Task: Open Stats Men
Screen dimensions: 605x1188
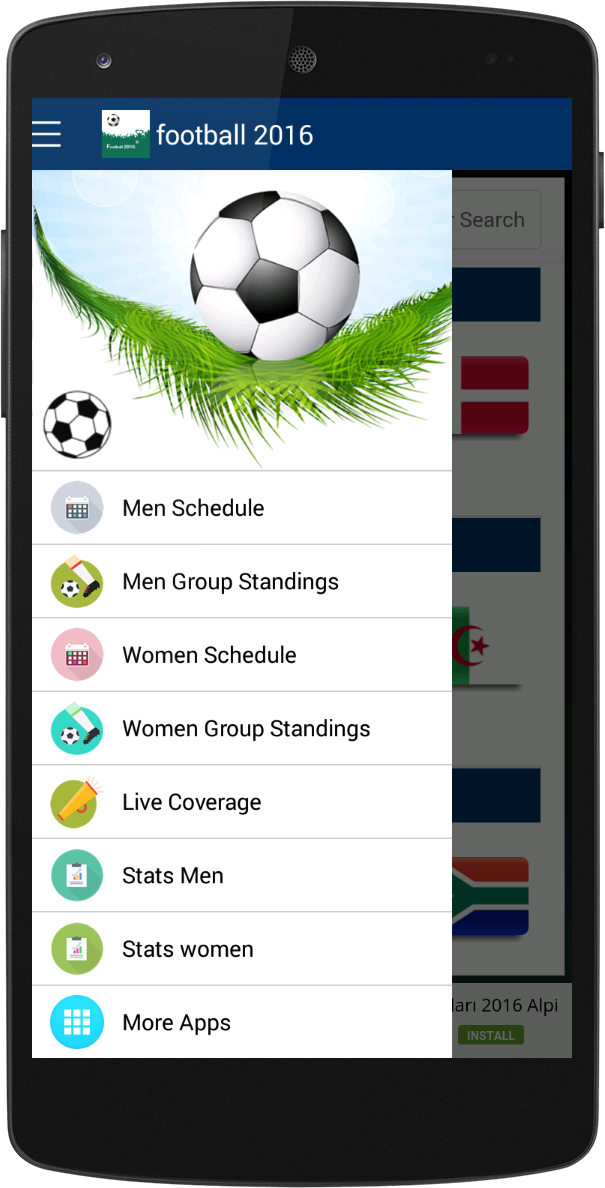Action: (242, 875)
